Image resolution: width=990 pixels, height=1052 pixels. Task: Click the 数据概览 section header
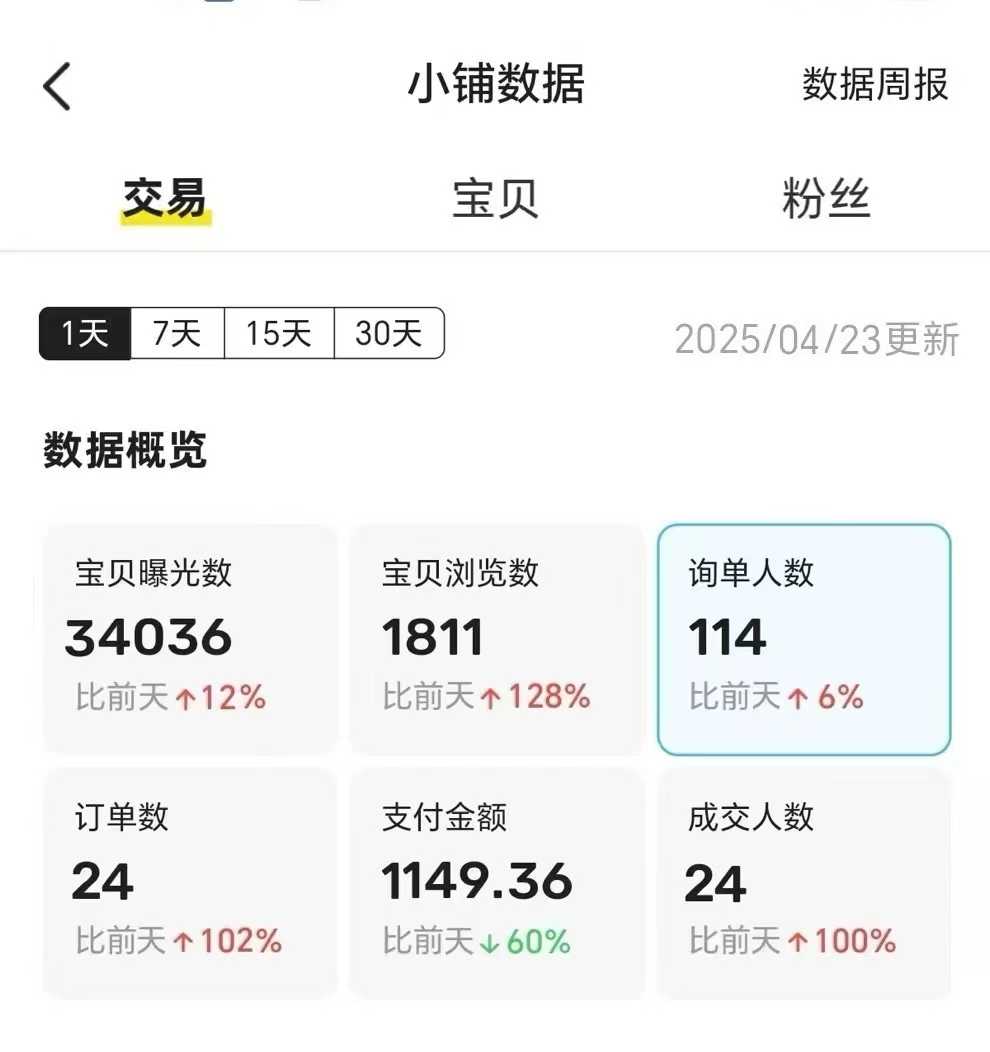pyautogui.click(x=123, y=452)
